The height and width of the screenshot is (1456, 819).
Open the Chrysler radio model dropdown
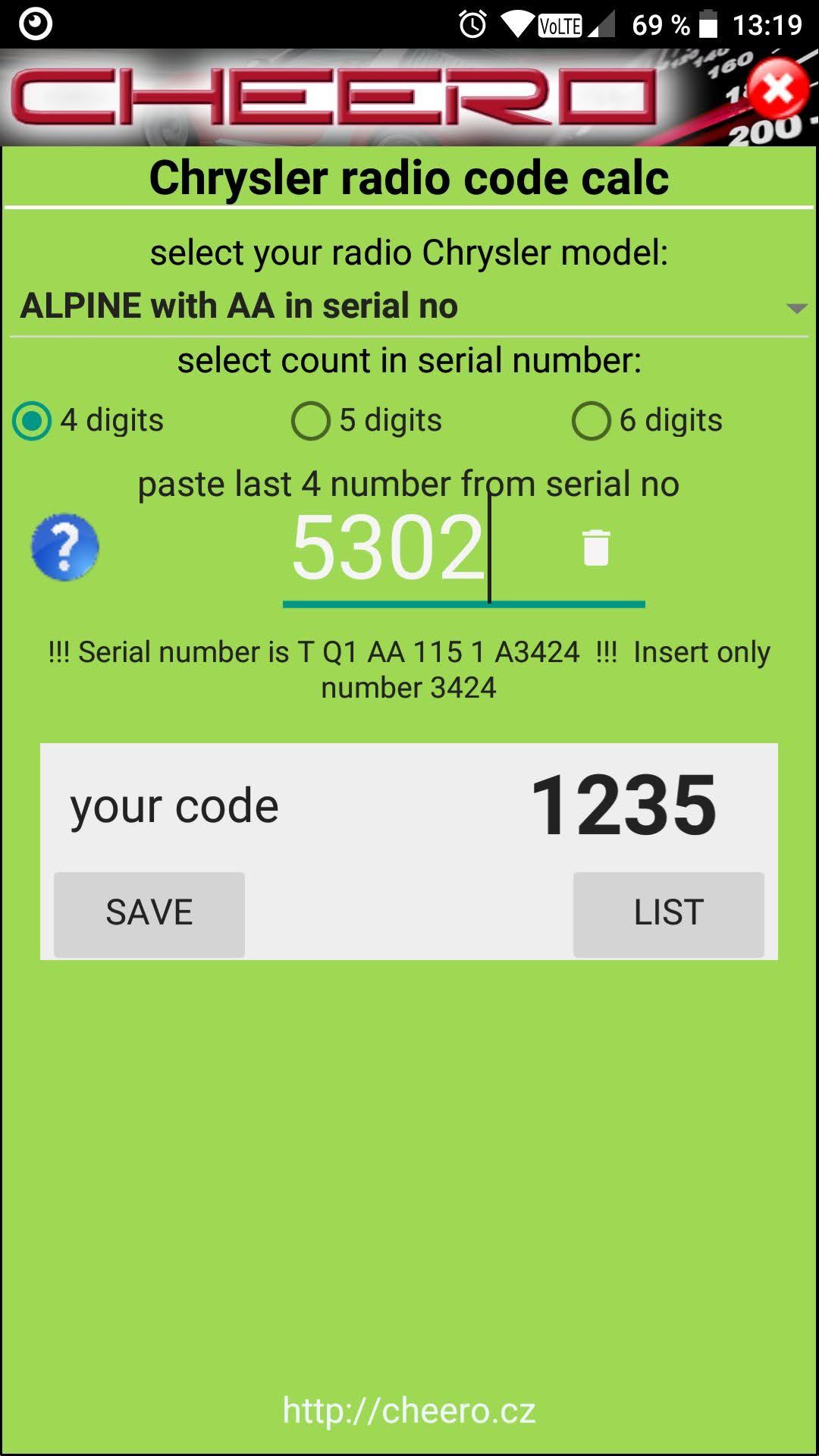tap(409, 306)
